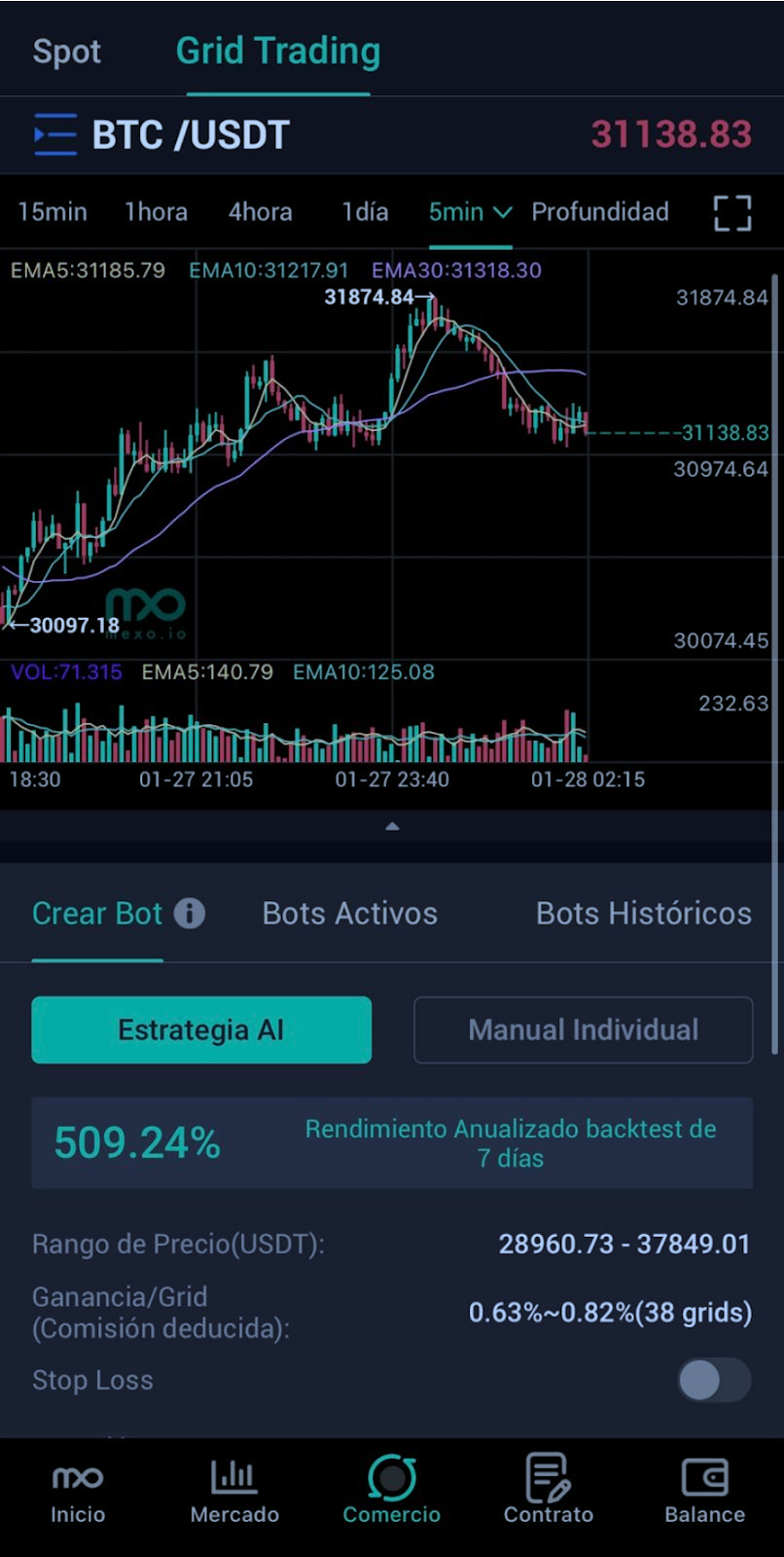This screenshot has height=1557, width=784.
Task: Expand chart to fullscreen
Action: pyautogui.click(x=731, y=213)
